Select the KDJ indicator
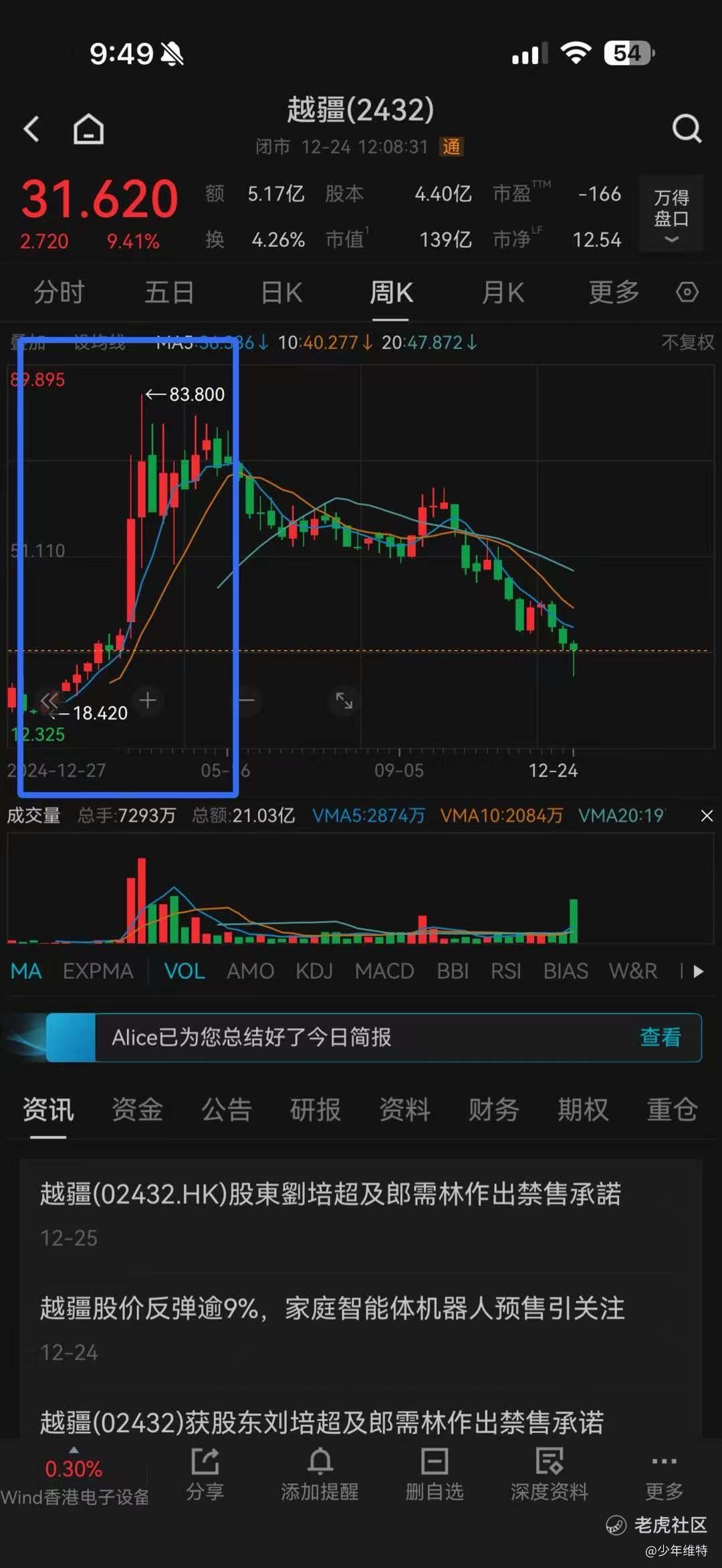Image resolution: width=722 pixels, height=1568 pixels. [314, 970]
